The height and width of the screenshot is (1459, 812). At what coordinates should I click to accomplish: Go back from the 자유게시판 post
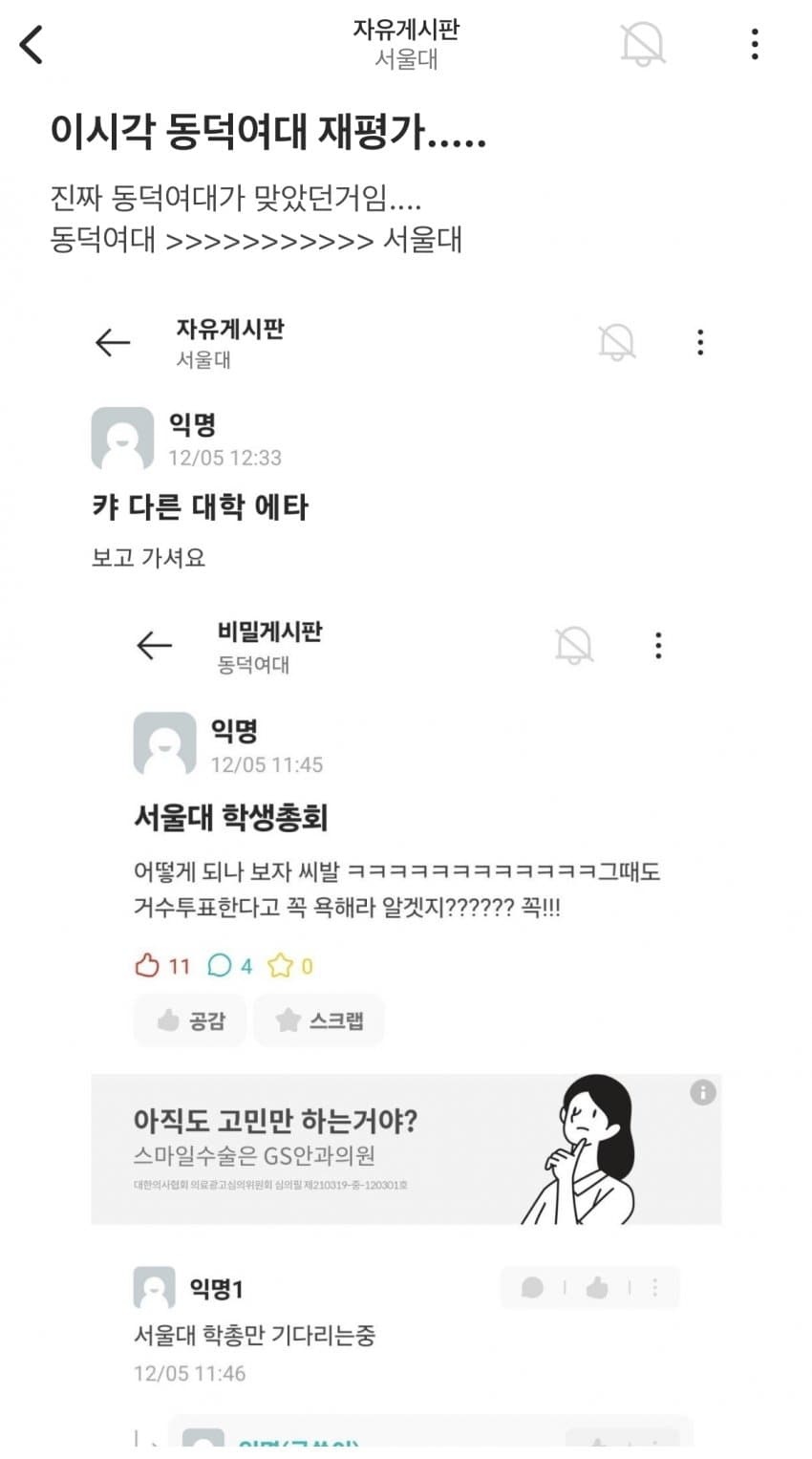32,44
